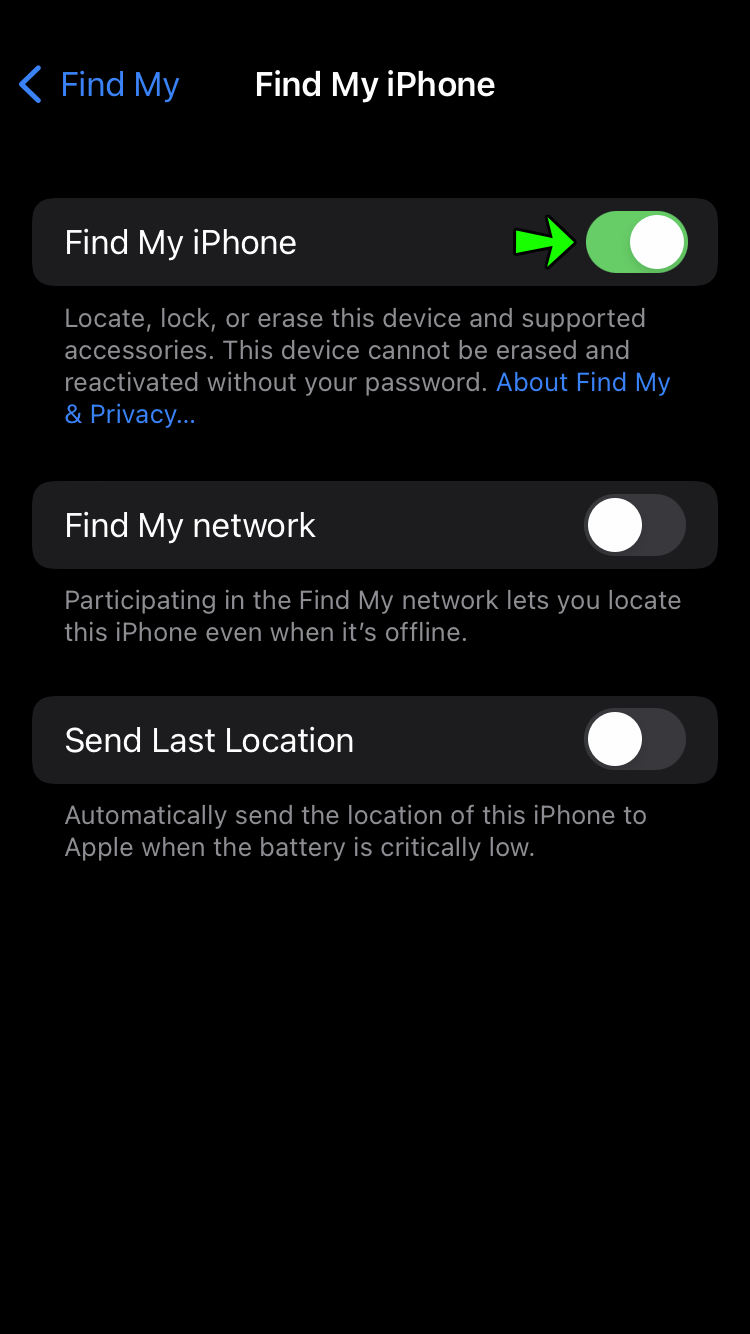Enable the Find My network toggle
This screenshot has width=750, height=1334.
tap(634, 525)
